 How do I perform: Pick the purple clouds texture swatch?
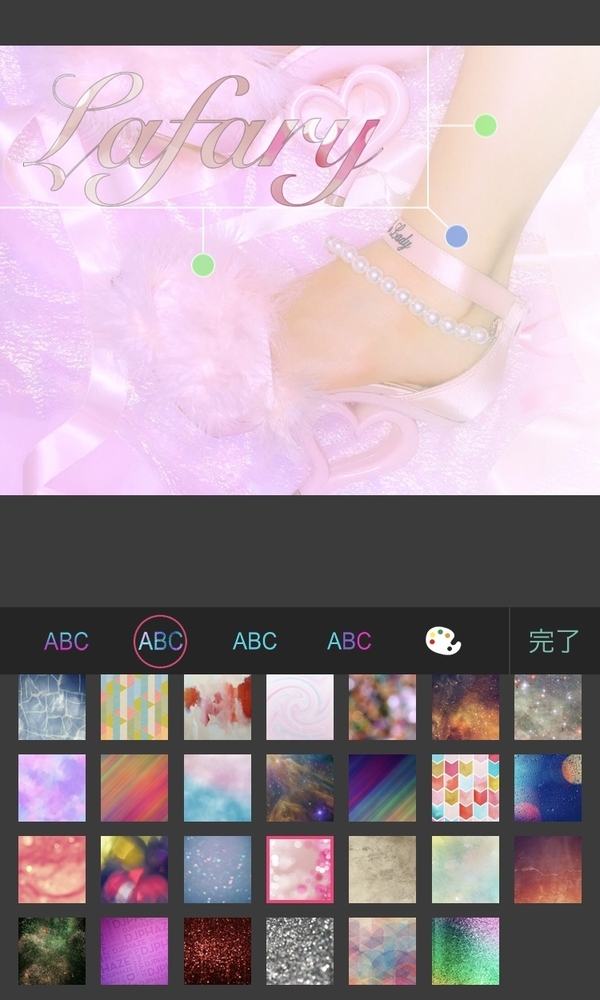pos(52,788)
